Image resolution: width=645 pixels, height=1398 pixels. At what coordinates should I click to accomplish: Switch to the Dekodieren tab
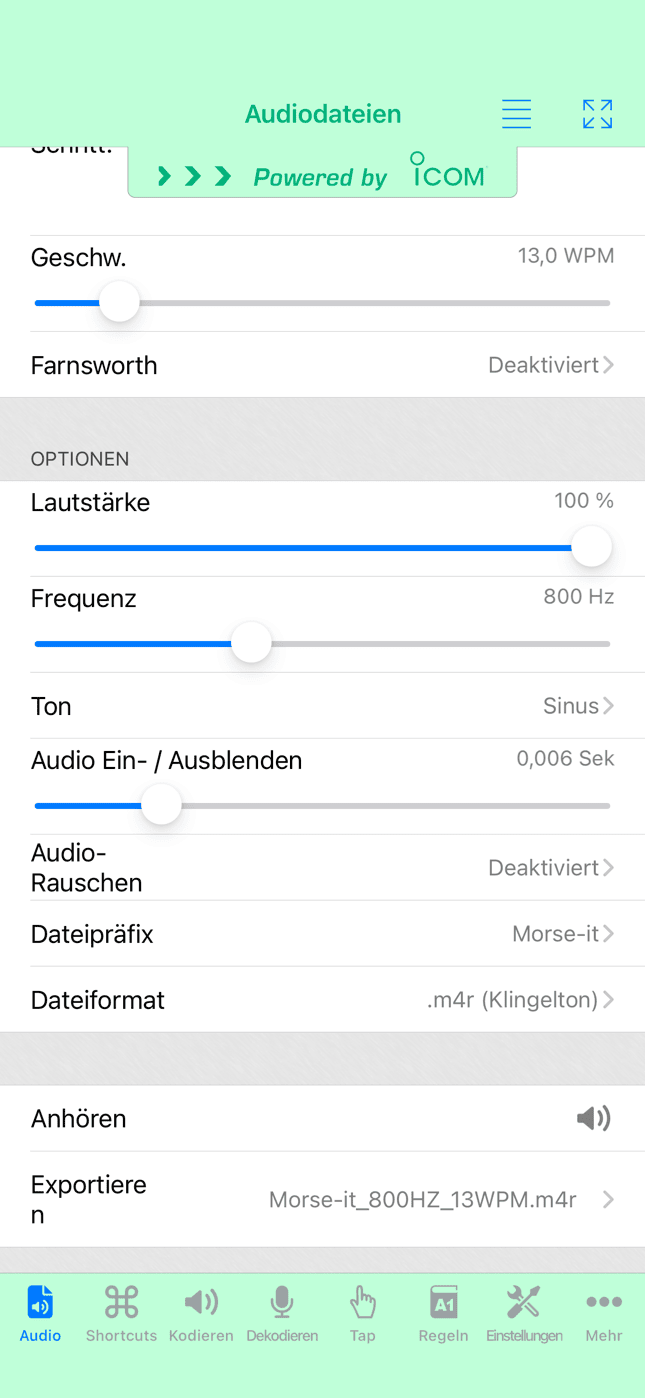click(x=282, y=1314)
